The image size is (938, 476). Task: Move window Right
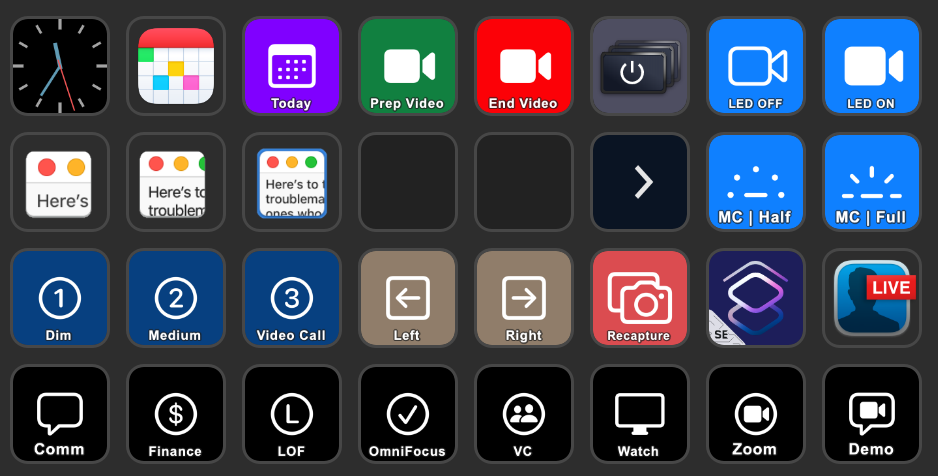coord(524,298)
